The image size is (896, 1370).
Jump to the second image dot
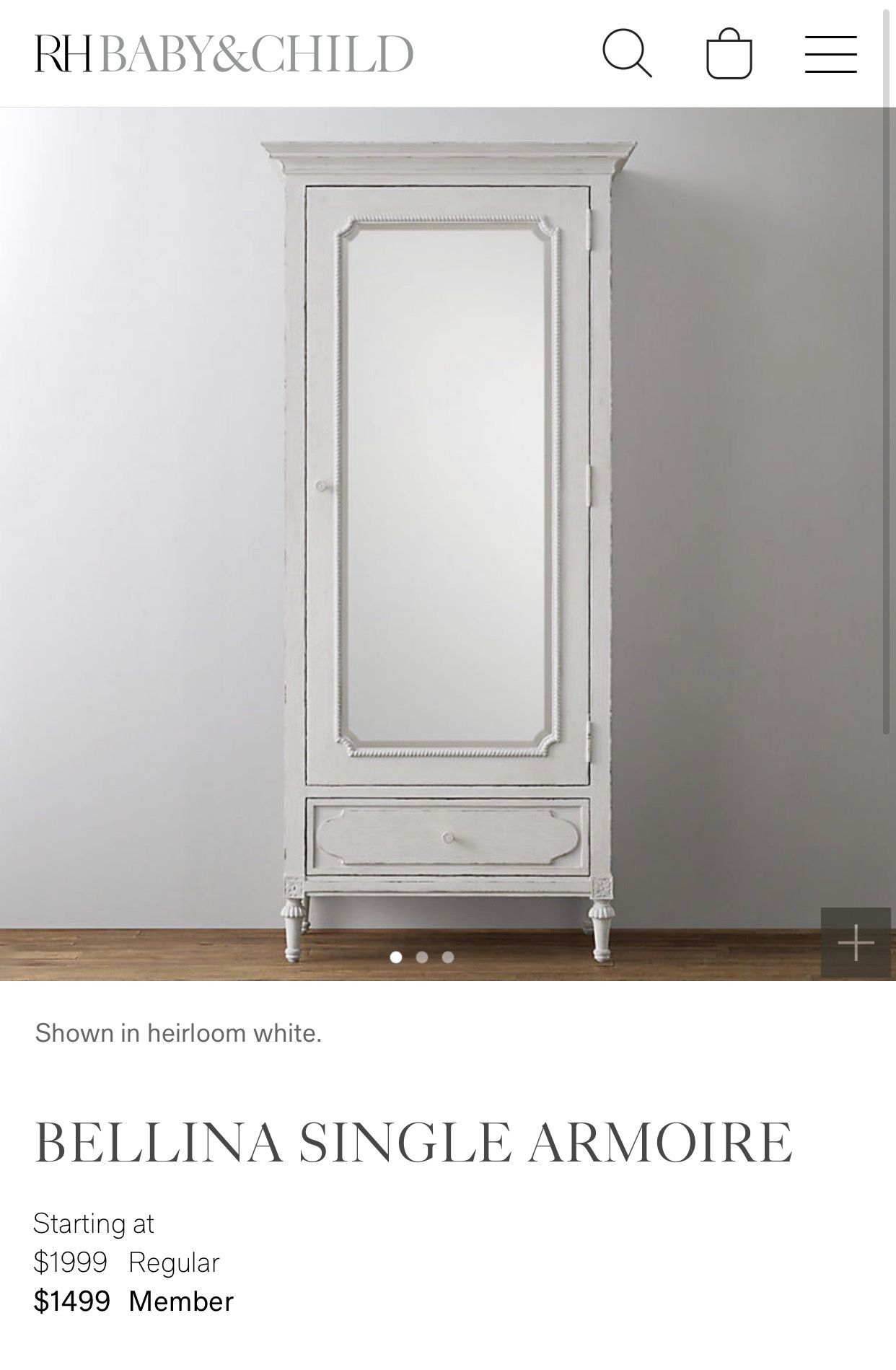422,957
